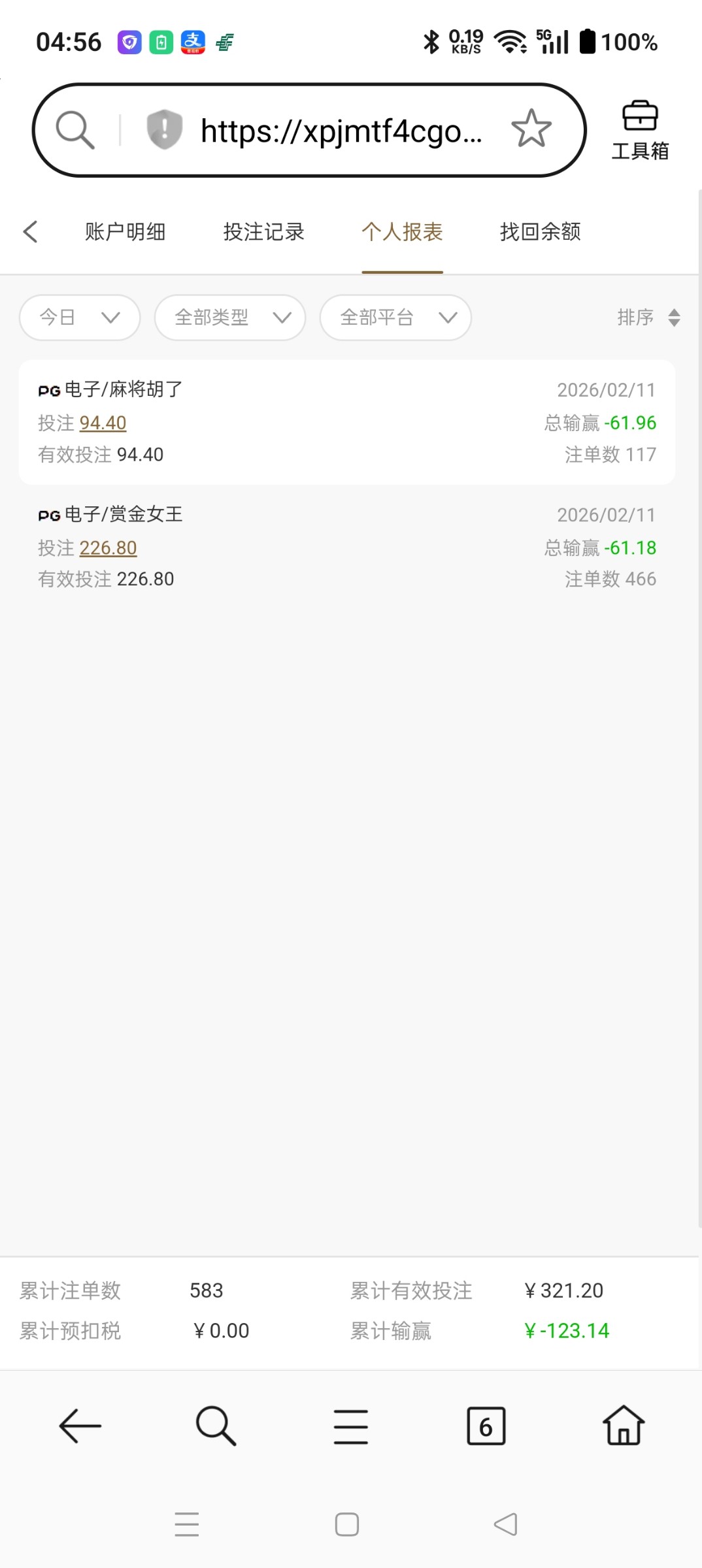Screen dimensions: 702x1568
Task: Tap the browser search icon in bottom toolbar
Action: [216, 1426]
